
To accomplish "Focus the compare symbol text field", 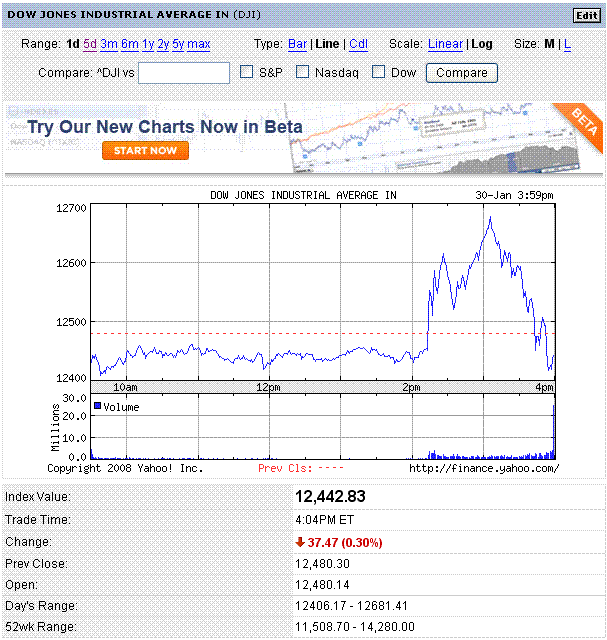I will pos(184,73).
